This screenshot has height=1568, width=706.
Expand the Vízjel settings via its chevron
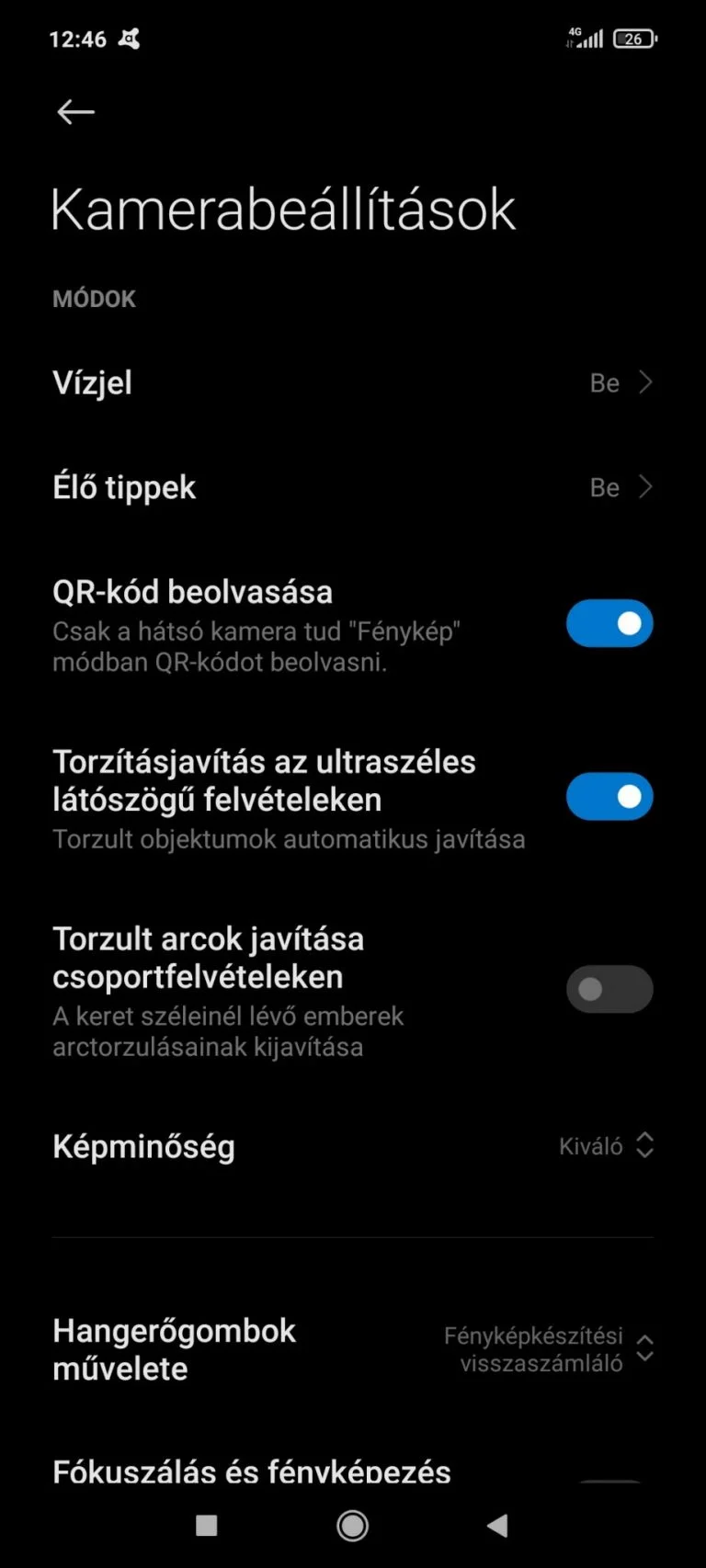(x=644, y=382)
